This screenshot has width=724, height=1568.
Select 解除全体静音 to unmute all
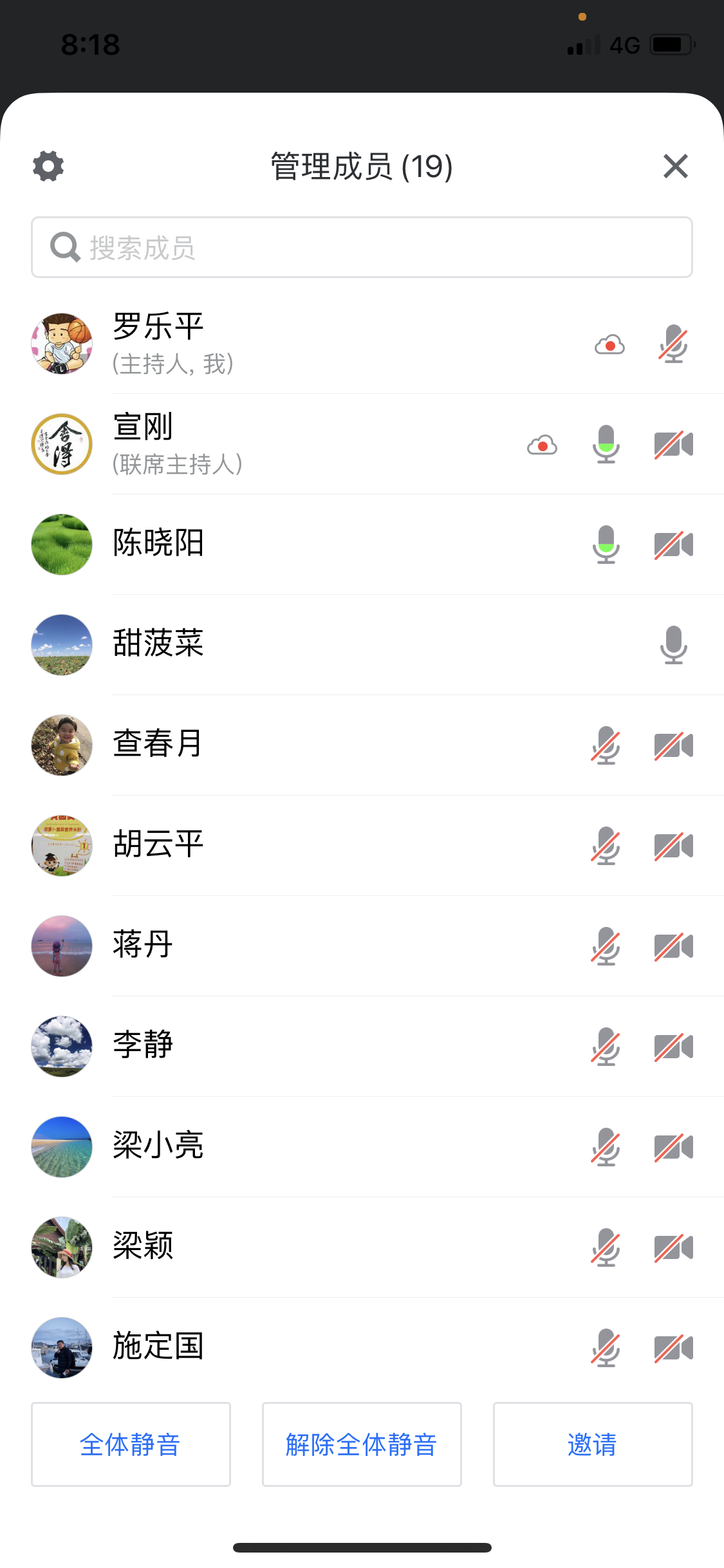[x=362, y=1444]
